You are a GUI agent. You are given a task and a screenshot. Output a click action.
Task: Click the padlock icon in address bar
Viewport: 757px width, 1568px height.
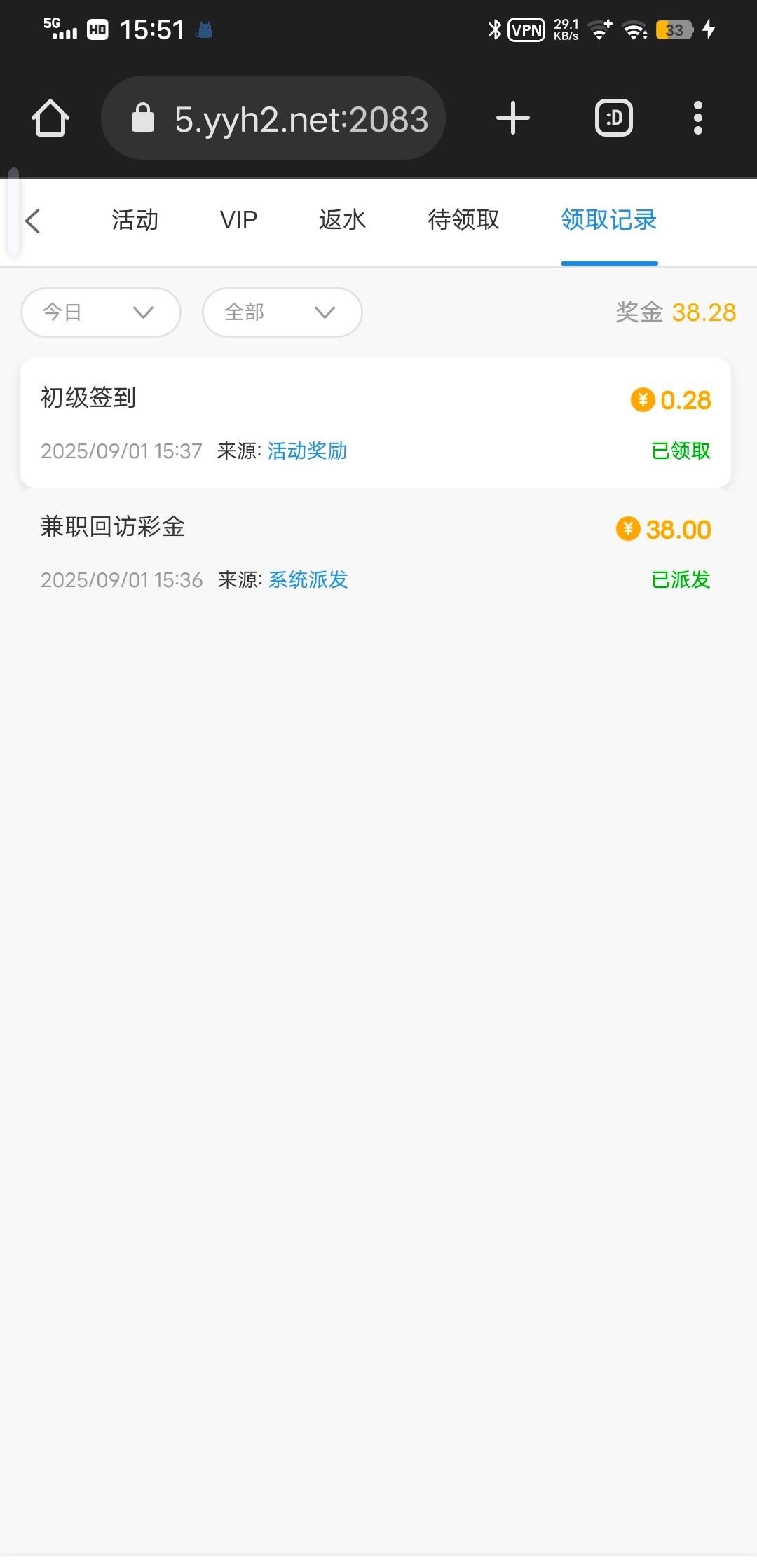pos(144,117)
